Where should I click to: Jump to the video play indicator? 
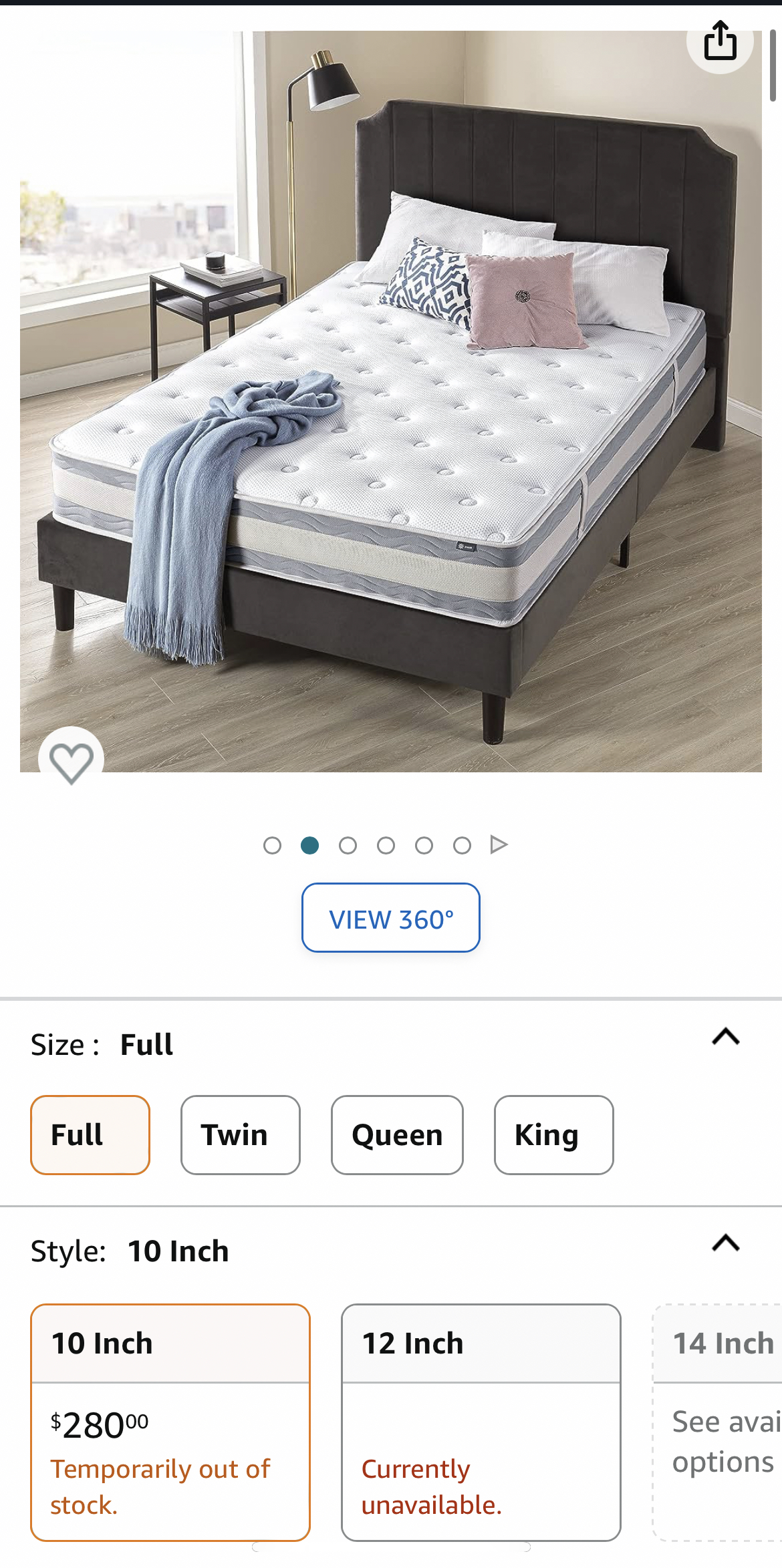(x=499, y=845)
